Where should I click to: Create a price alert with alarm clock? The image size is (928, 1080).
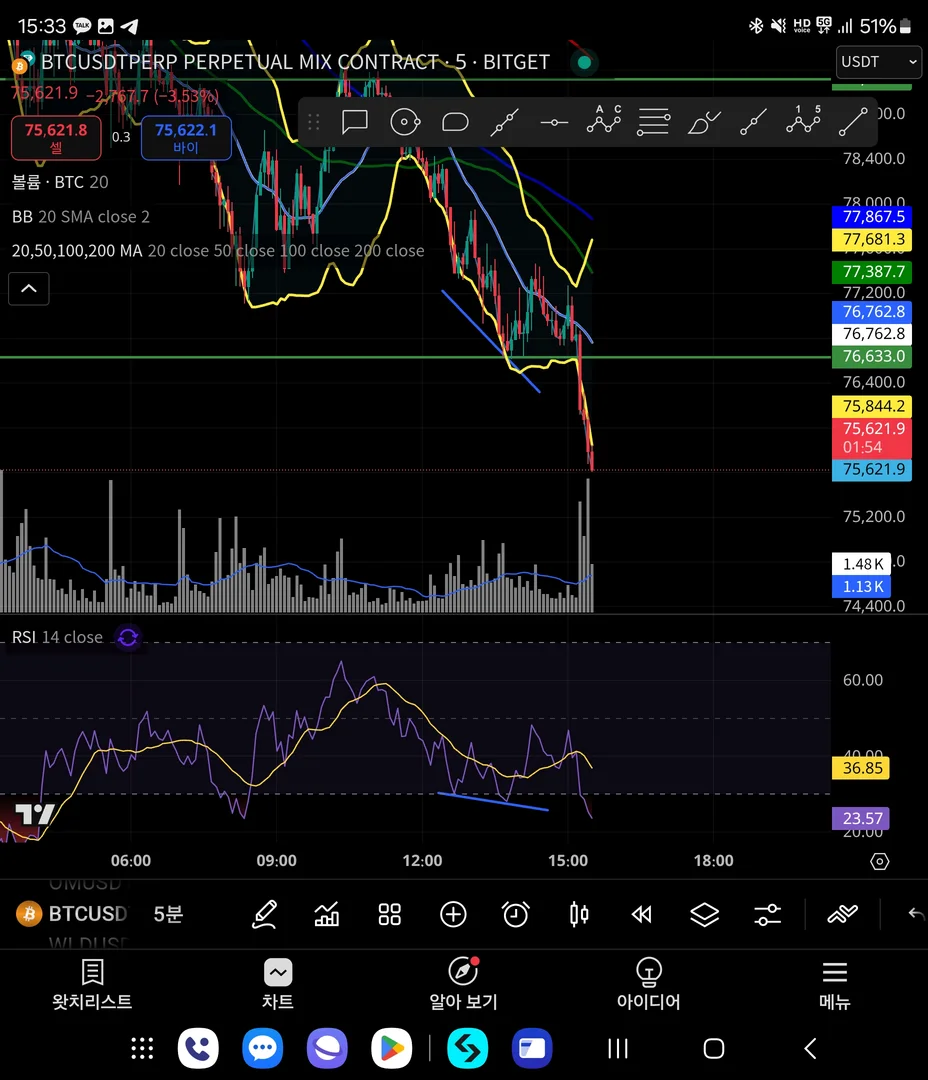coord(516,914)
